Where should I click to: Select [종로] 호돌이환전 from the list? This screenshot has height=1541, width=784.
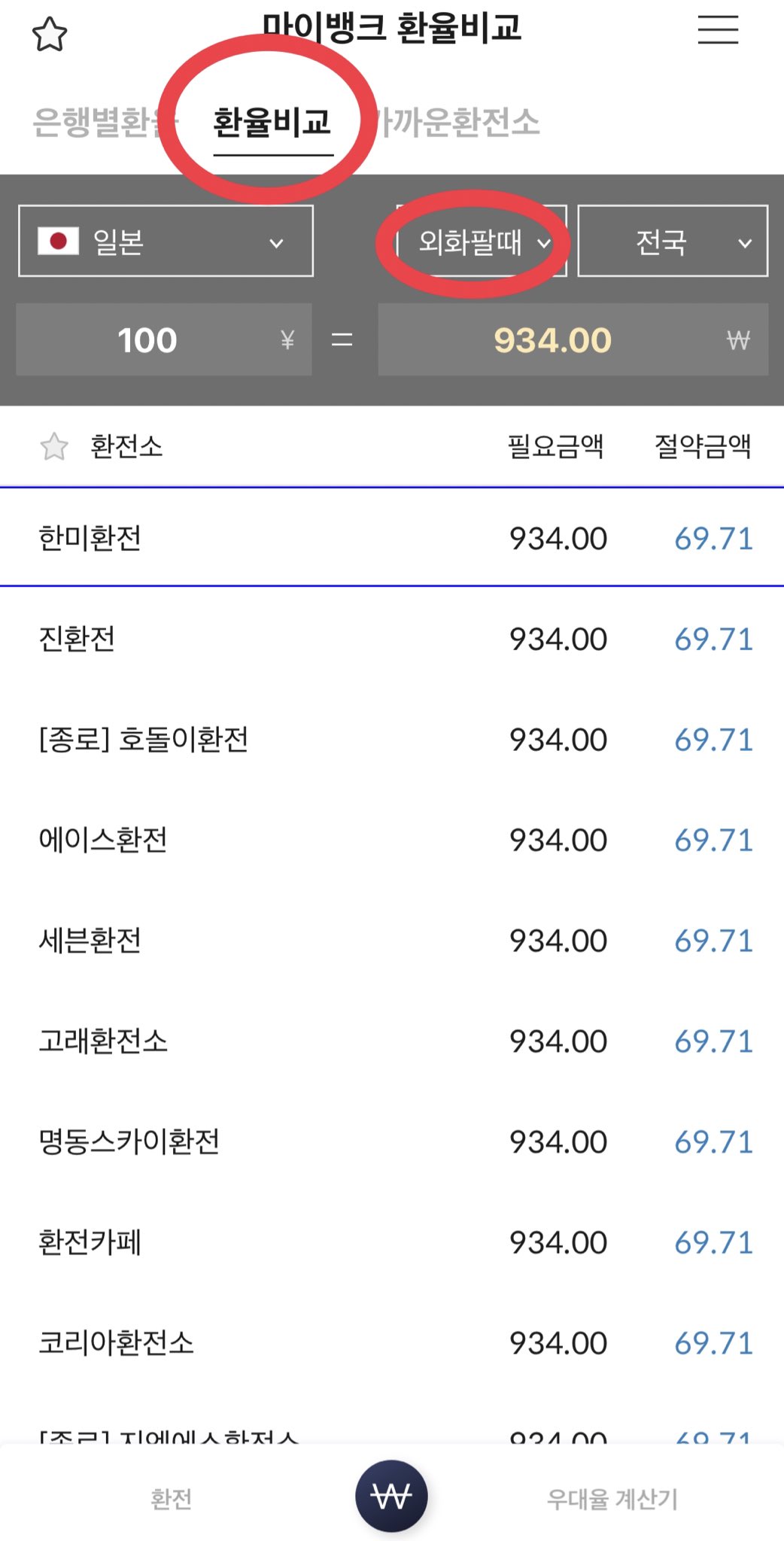392,739
